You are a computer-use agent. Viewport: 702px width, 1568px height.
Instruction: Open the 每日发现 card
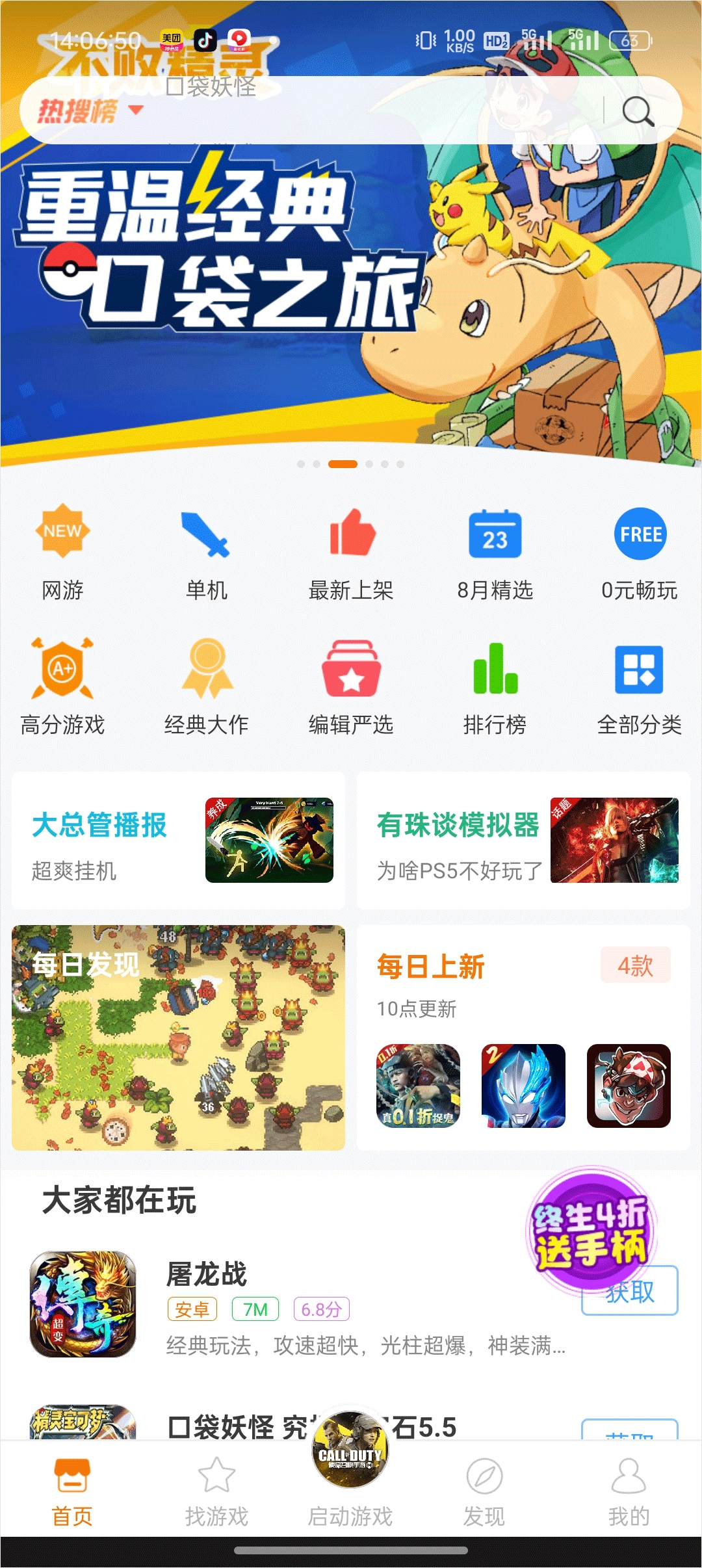tap(178, 1038)
